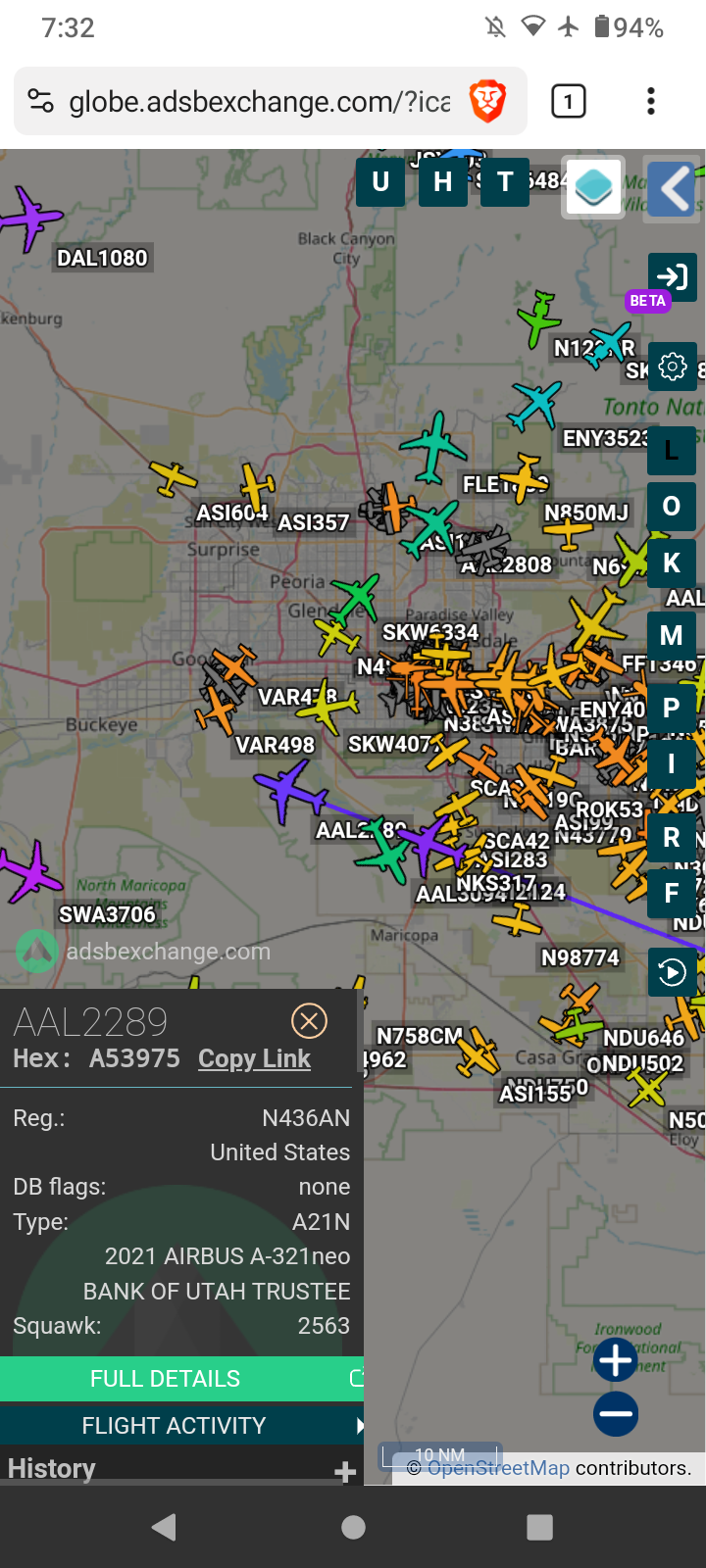Screen dimensions: 706x1568
Task: Open the settings gear
Action: (673, 367)
